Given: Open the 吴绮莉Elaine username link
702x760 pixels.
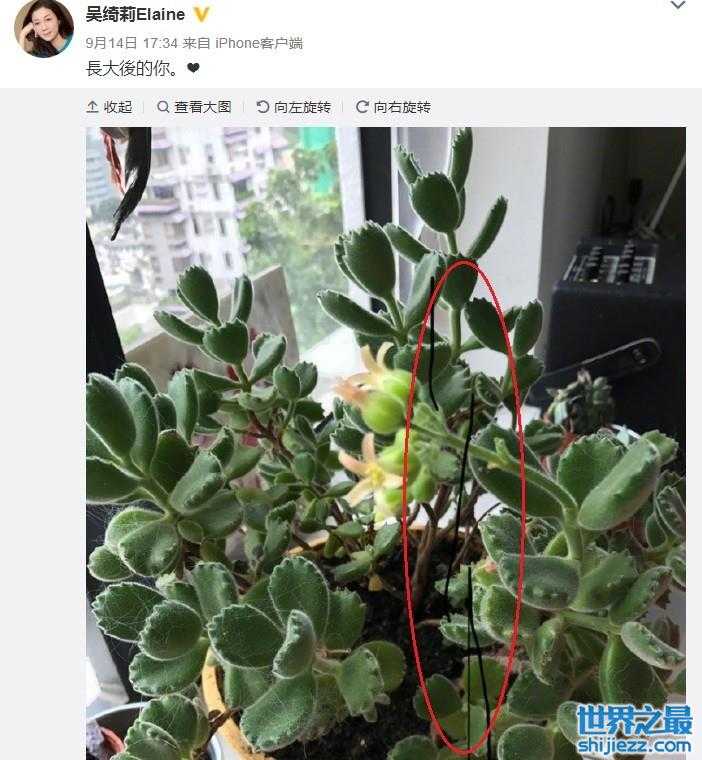Looking at the screenshot, I should [136, 14].
